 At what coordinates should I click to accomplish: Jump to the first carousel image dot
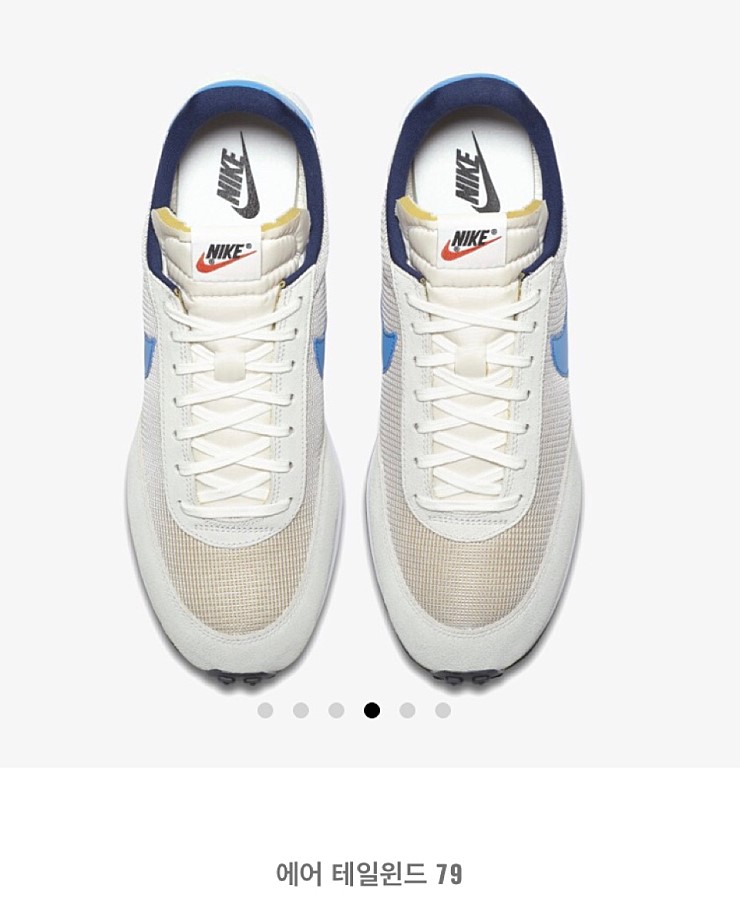click(265, 710)
